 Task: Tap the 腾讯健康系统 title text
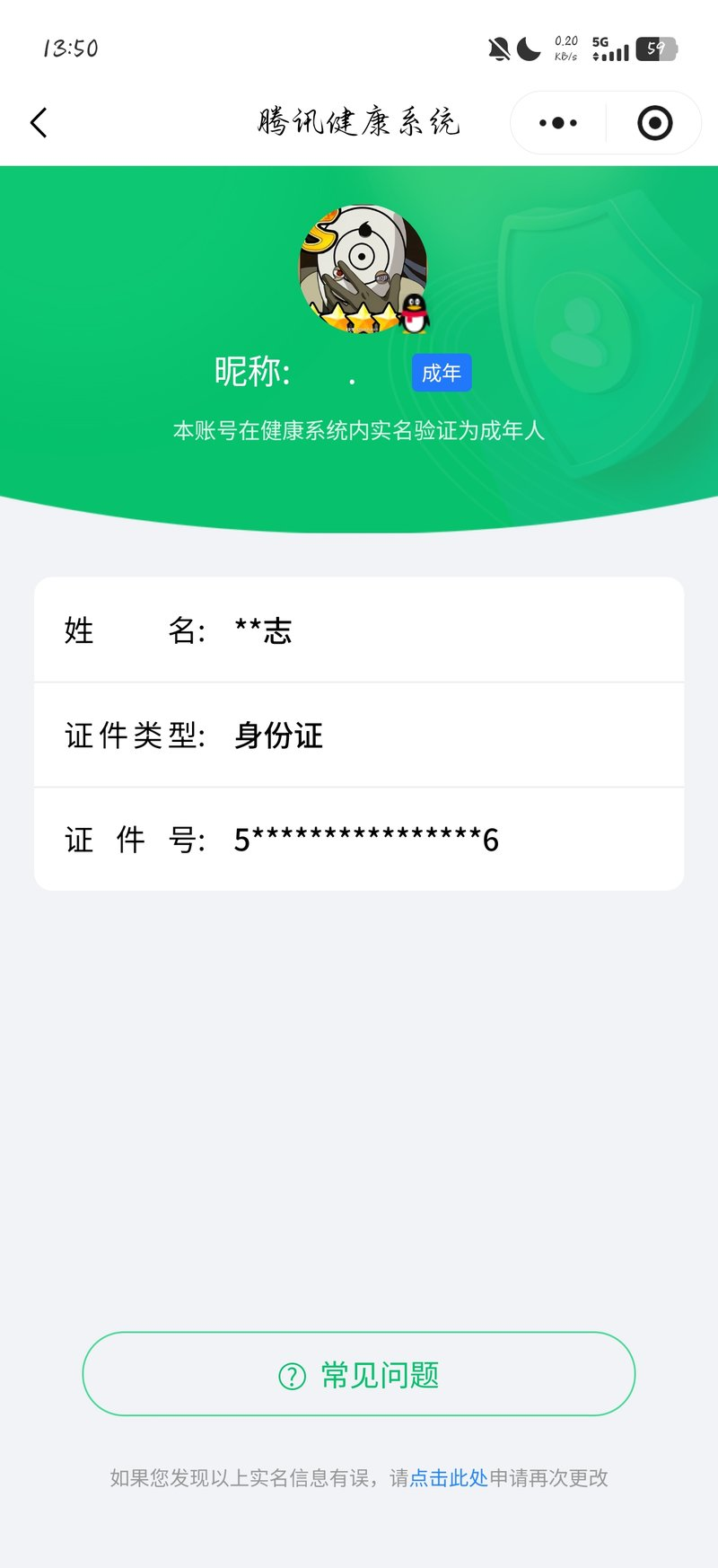[x=358, y=122]
